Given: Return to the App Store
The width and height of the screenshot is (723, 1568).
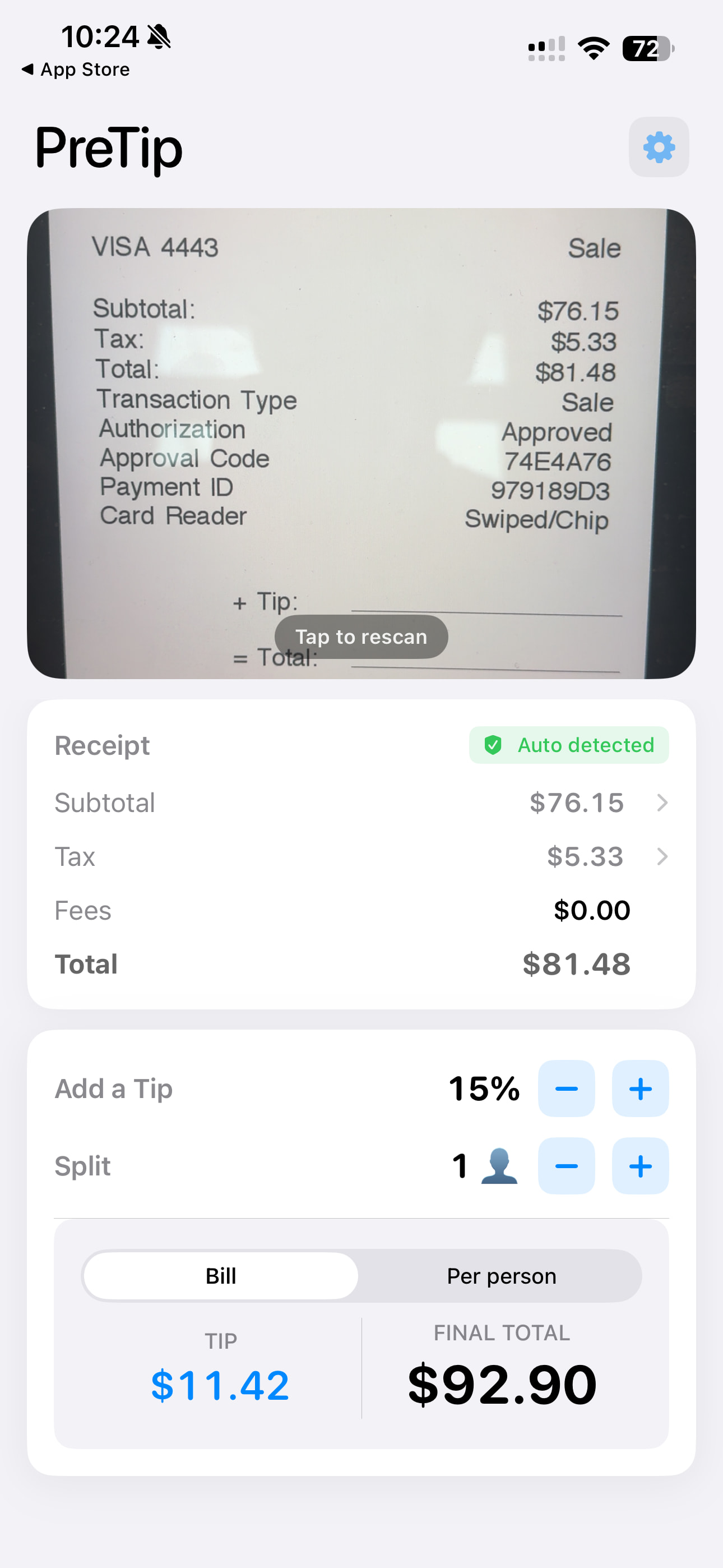Looking at the screenshot, I should (x=76, y=70).
